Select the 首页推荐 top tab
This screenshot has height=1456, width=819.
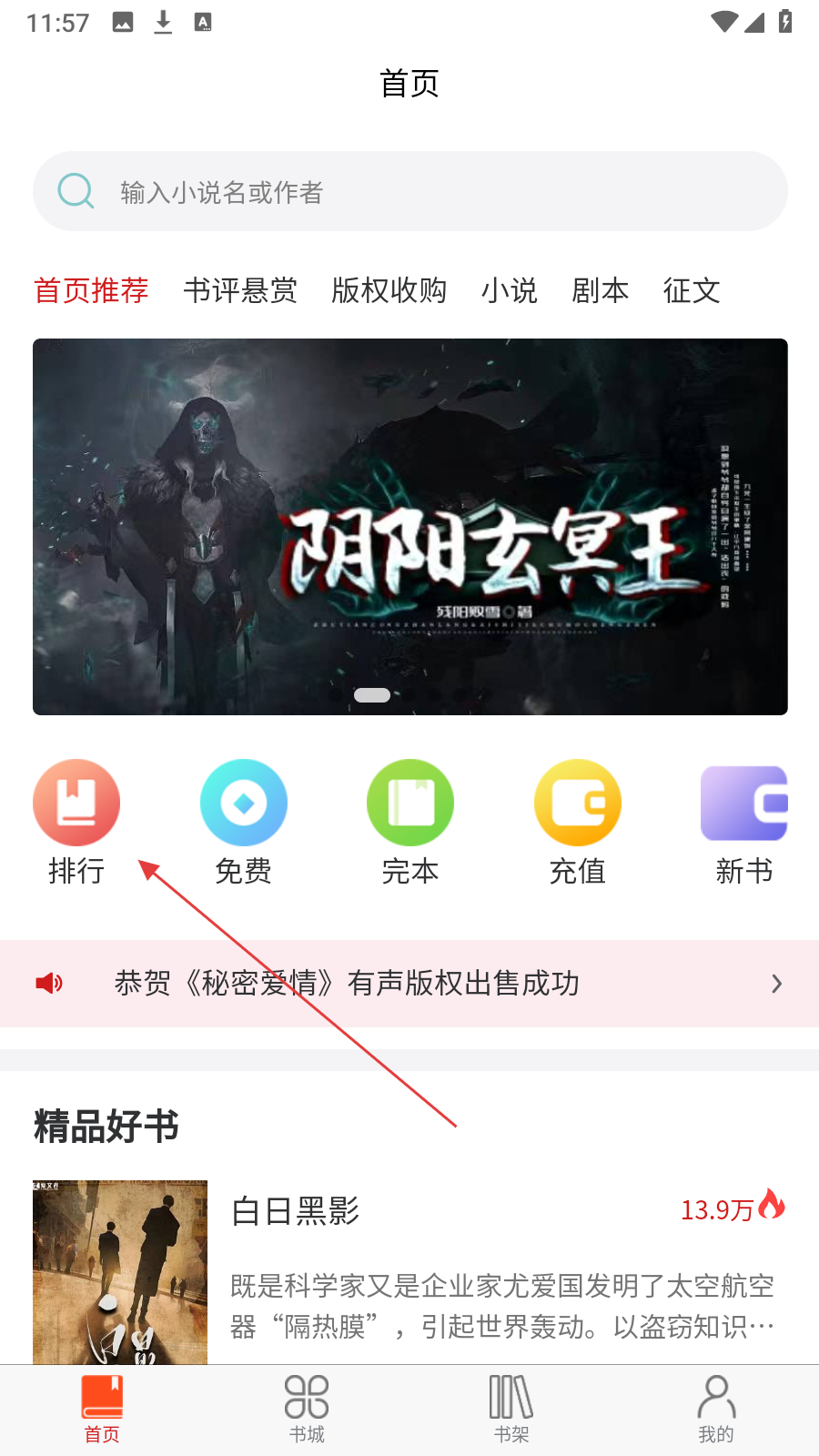point(91,290)
